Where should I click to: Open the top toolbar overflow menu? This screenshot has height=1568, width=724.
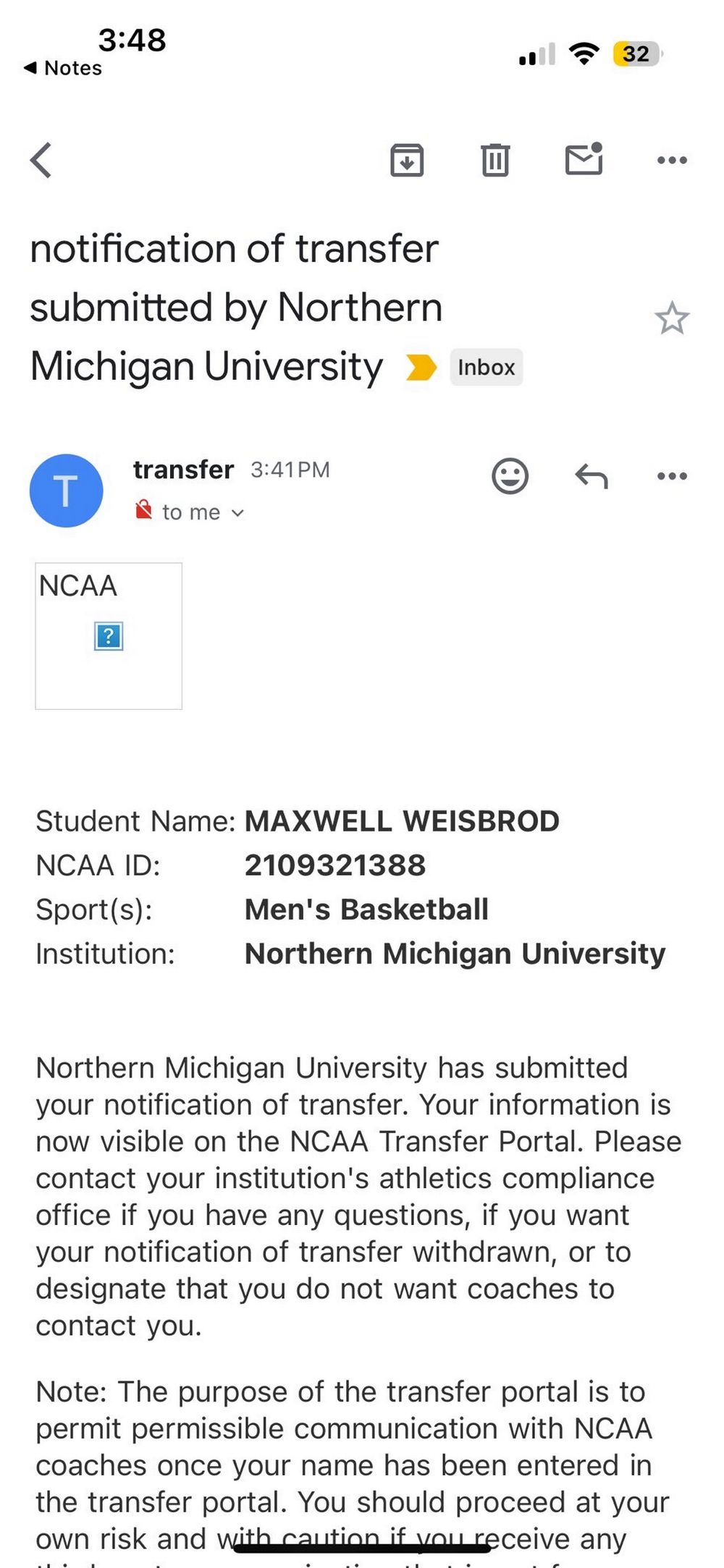tap(672, 160)
